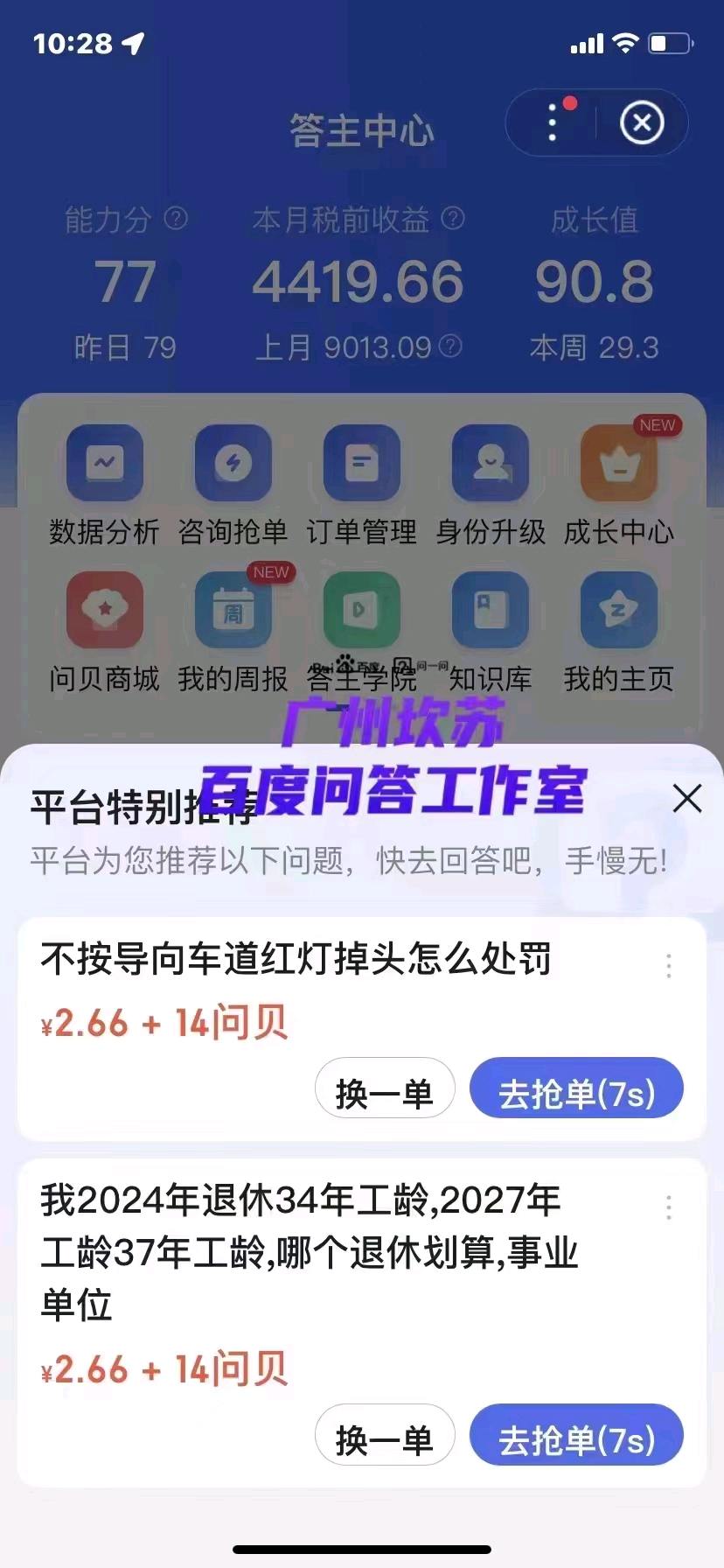The image size is (724, 1568).
Task: Open 订单管理
Action: tap(361, 464)
